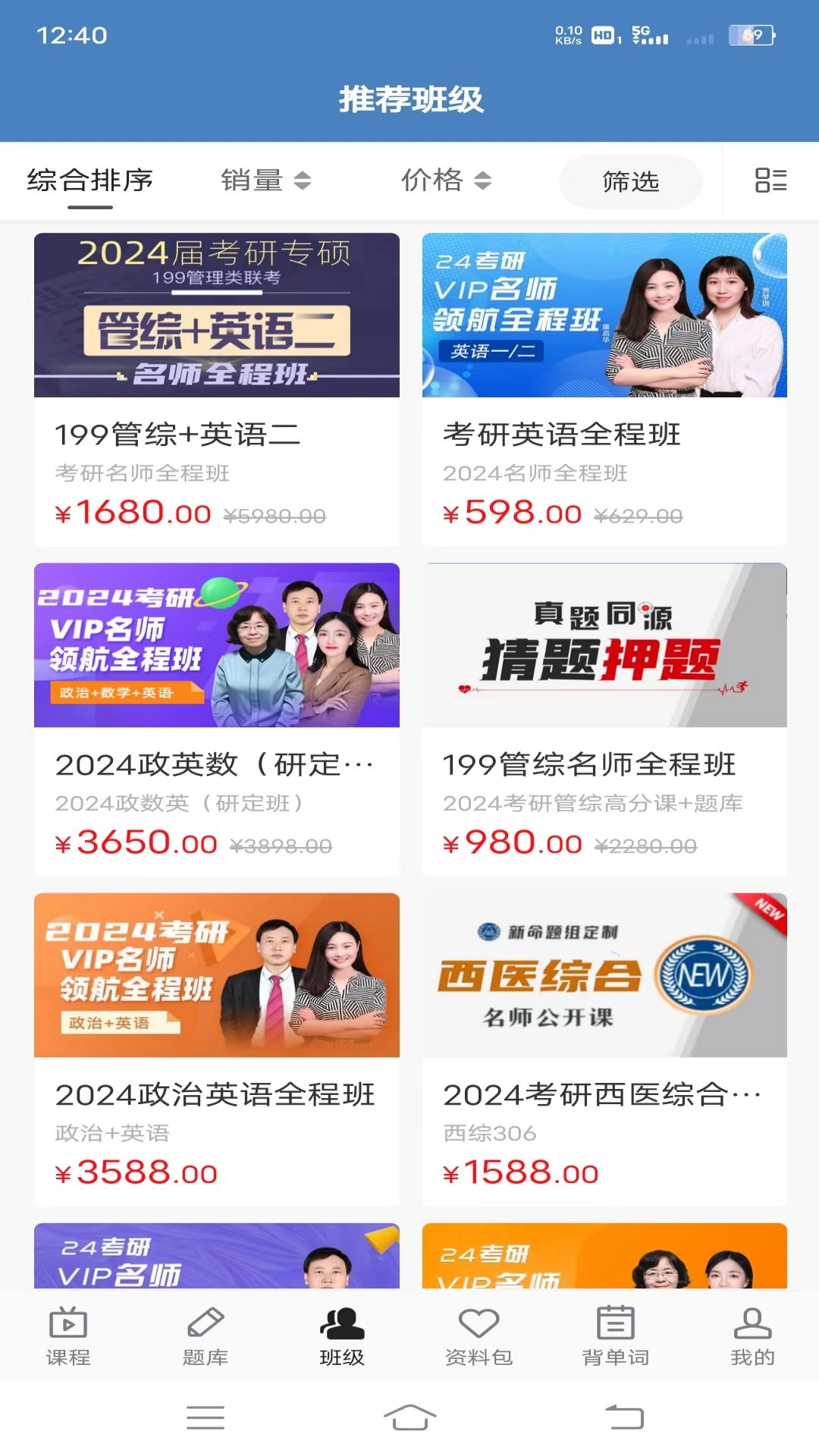
Task: Open the 筛选 filter button
Action: pyautogui.click(x=630, y=181)
